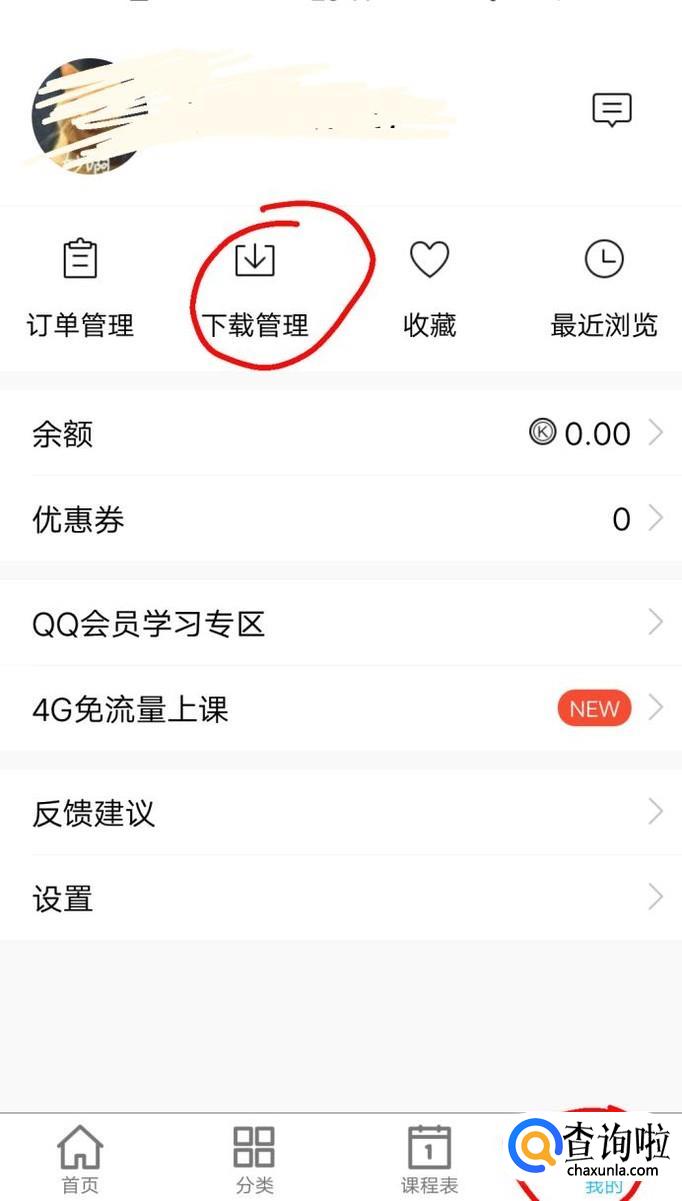This screenshot has height=1201, width=682.
Task: Open 设置 settings
Action: coord(341,898)
